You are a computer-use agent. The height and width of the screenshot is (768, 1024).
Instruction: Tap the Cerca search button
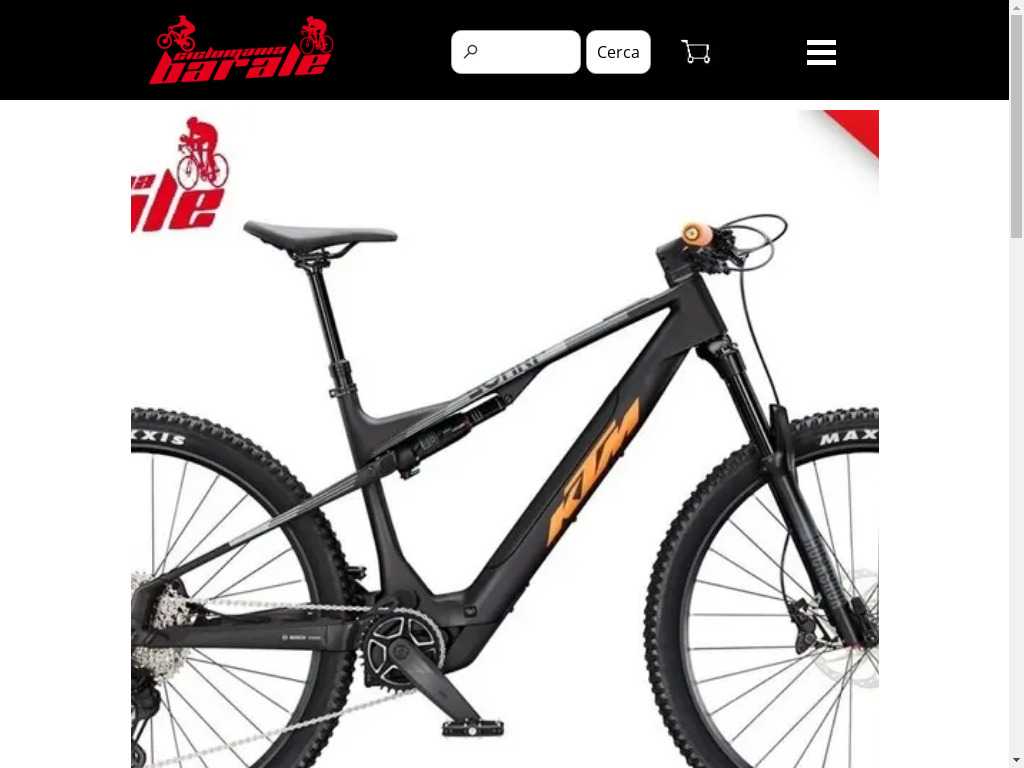[x=618, y=52]
